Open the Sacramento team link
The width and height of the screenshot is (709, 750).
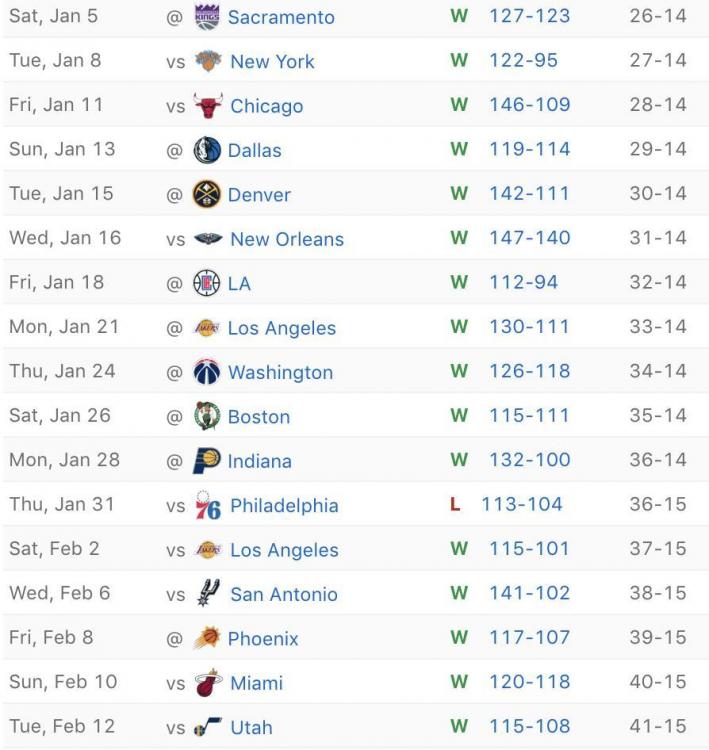281,17
